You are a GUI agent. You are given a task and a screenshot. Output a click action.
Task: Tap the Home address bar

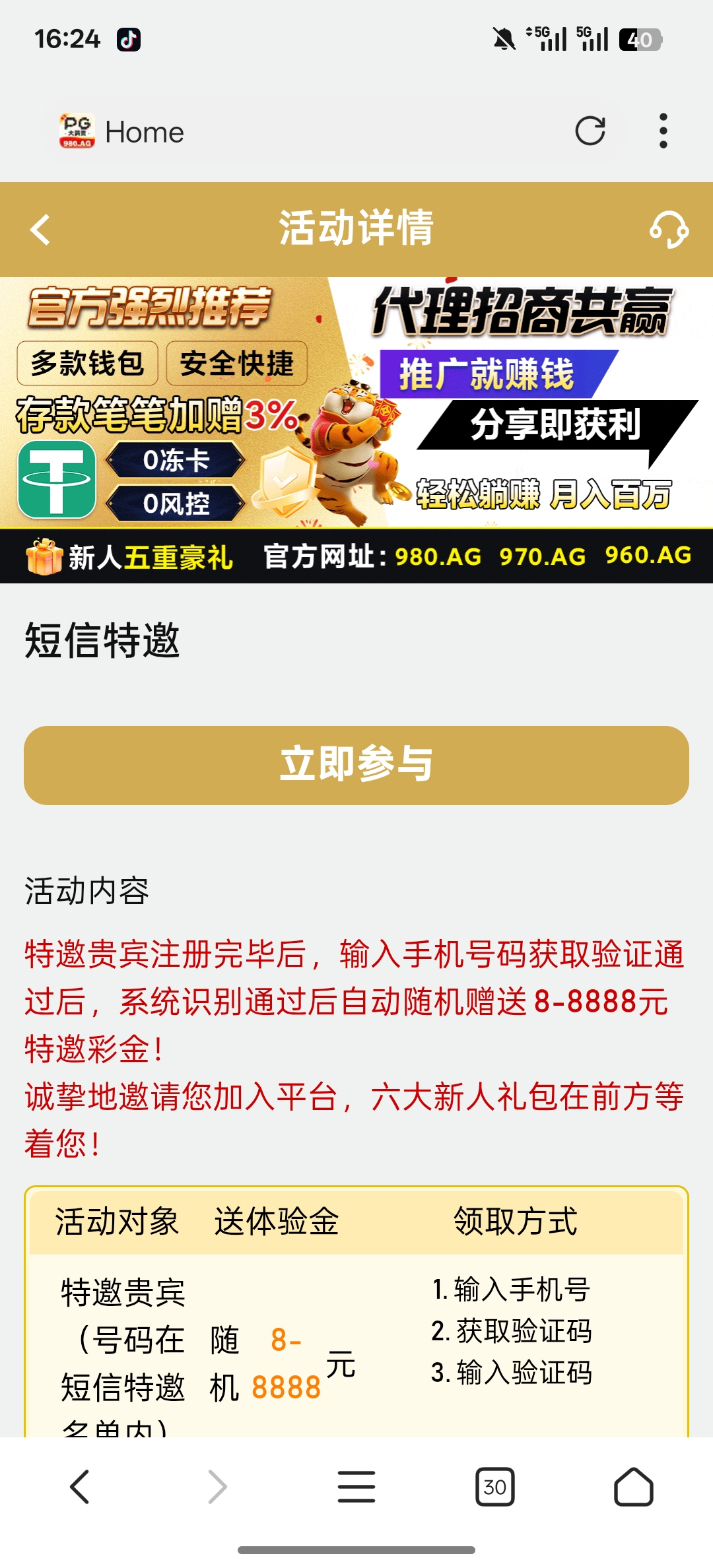pyautogui.click(x=297, y=131)
